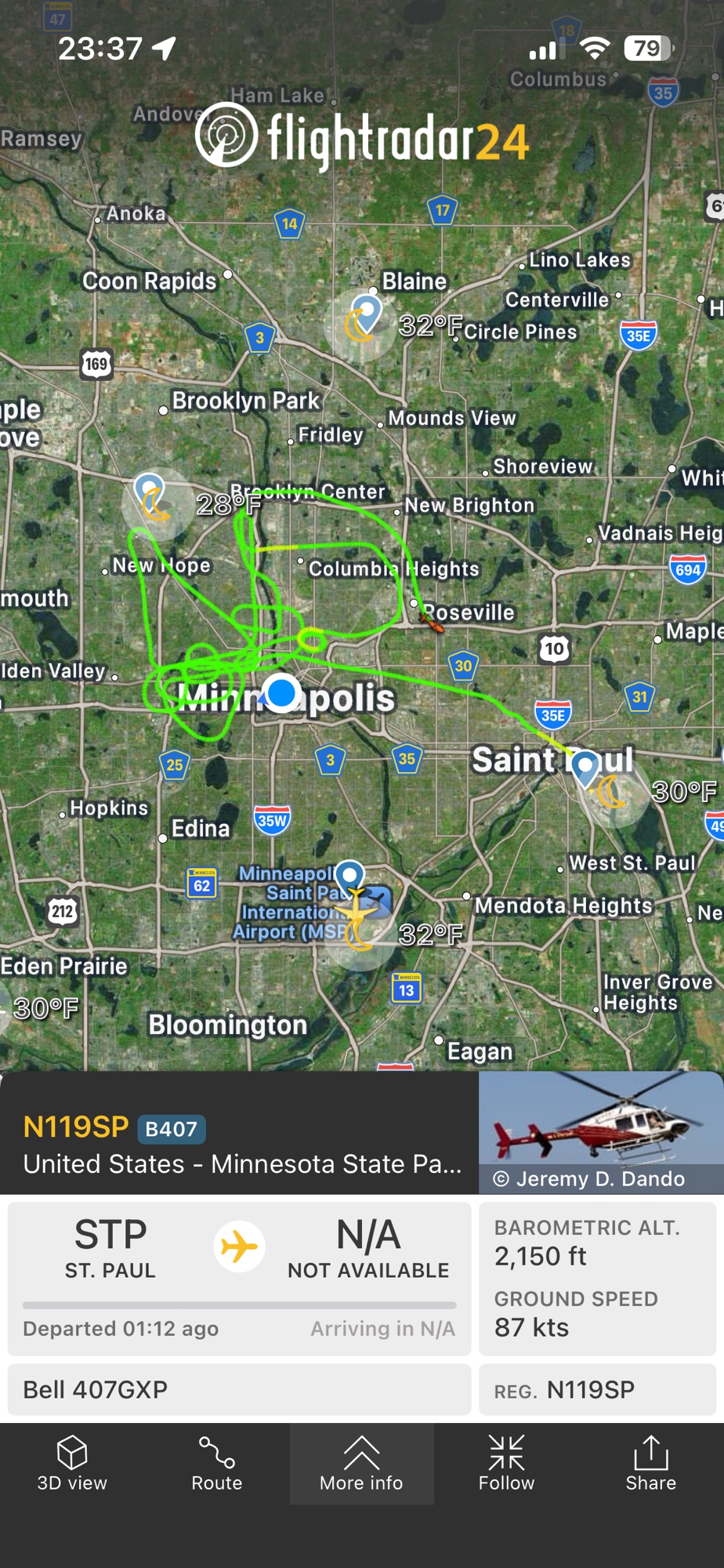The height and width of the screenshot is (1568, 724).
Task: Select the airport pin near Blaine
Action: coord(366,310)
